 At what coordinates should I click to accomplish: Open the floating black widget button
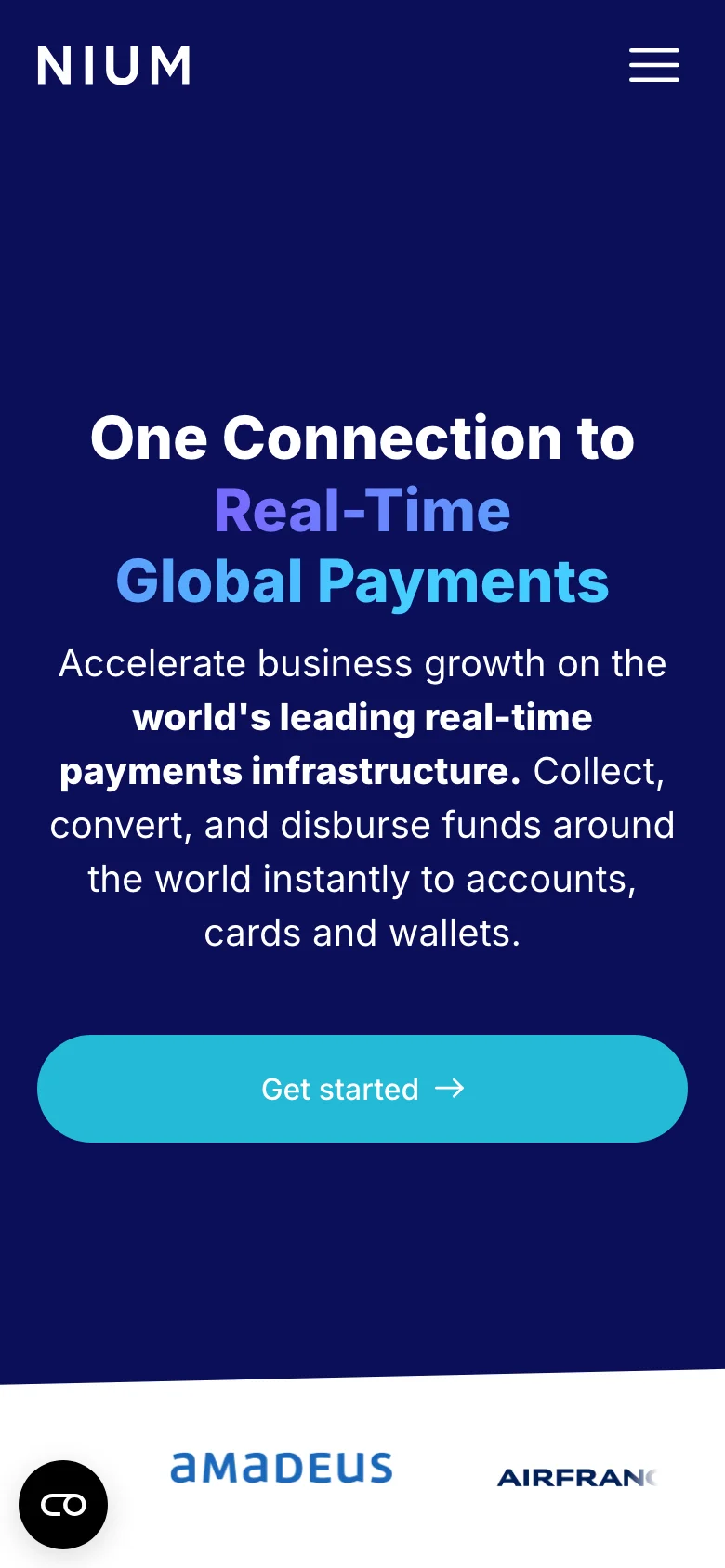pyautogui.click(x=63, y=1504)
